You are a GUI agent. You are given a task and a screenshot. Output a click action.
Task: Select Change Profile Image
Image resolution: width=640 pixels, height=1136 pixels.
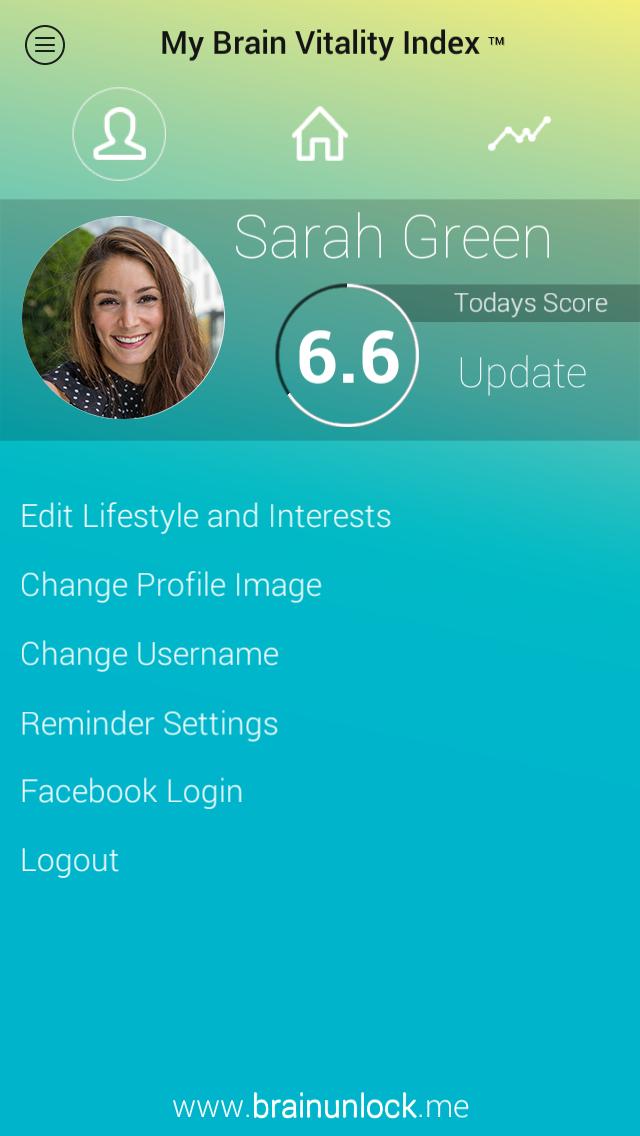pyautogui.click(x=171, y=585)
